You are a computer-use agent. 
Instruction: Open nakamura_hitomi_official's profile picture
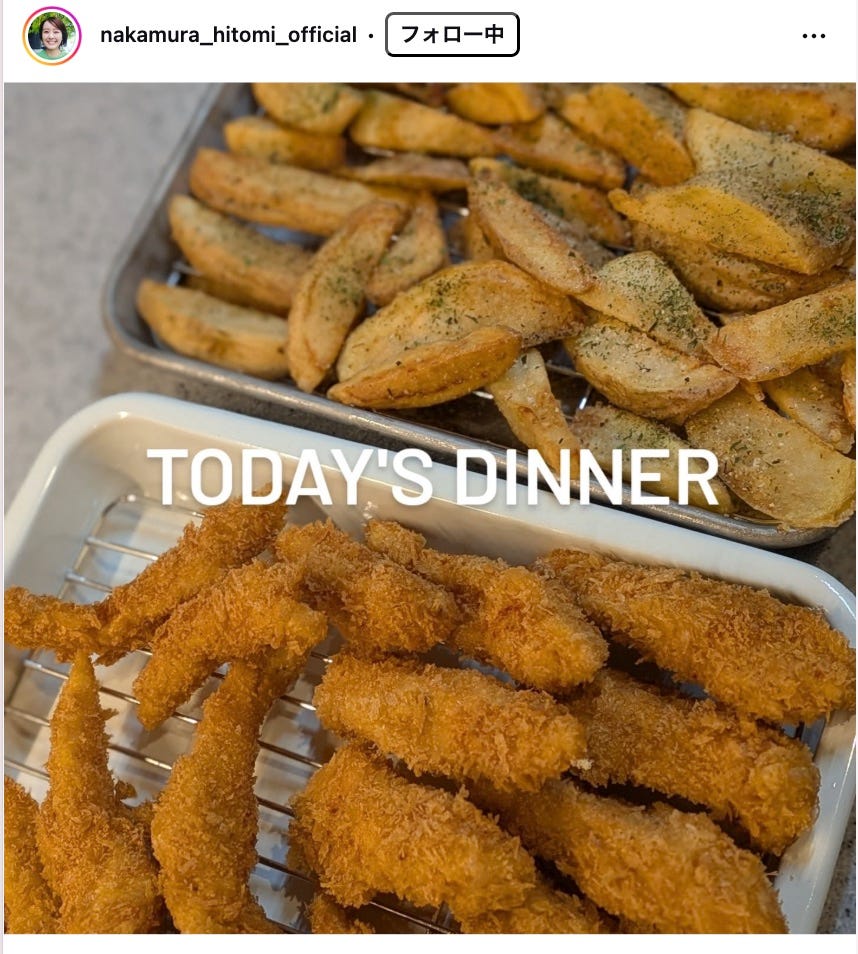click(x=52, y=35)
